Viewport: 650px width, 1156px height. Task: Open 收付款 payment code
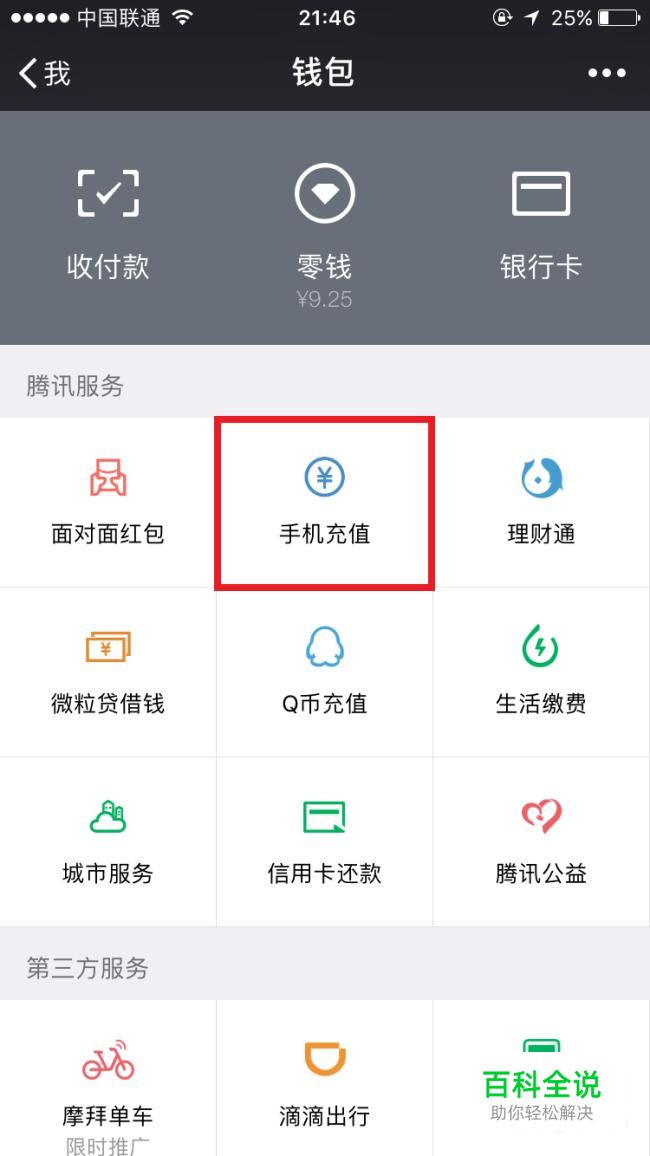point(108,227)
